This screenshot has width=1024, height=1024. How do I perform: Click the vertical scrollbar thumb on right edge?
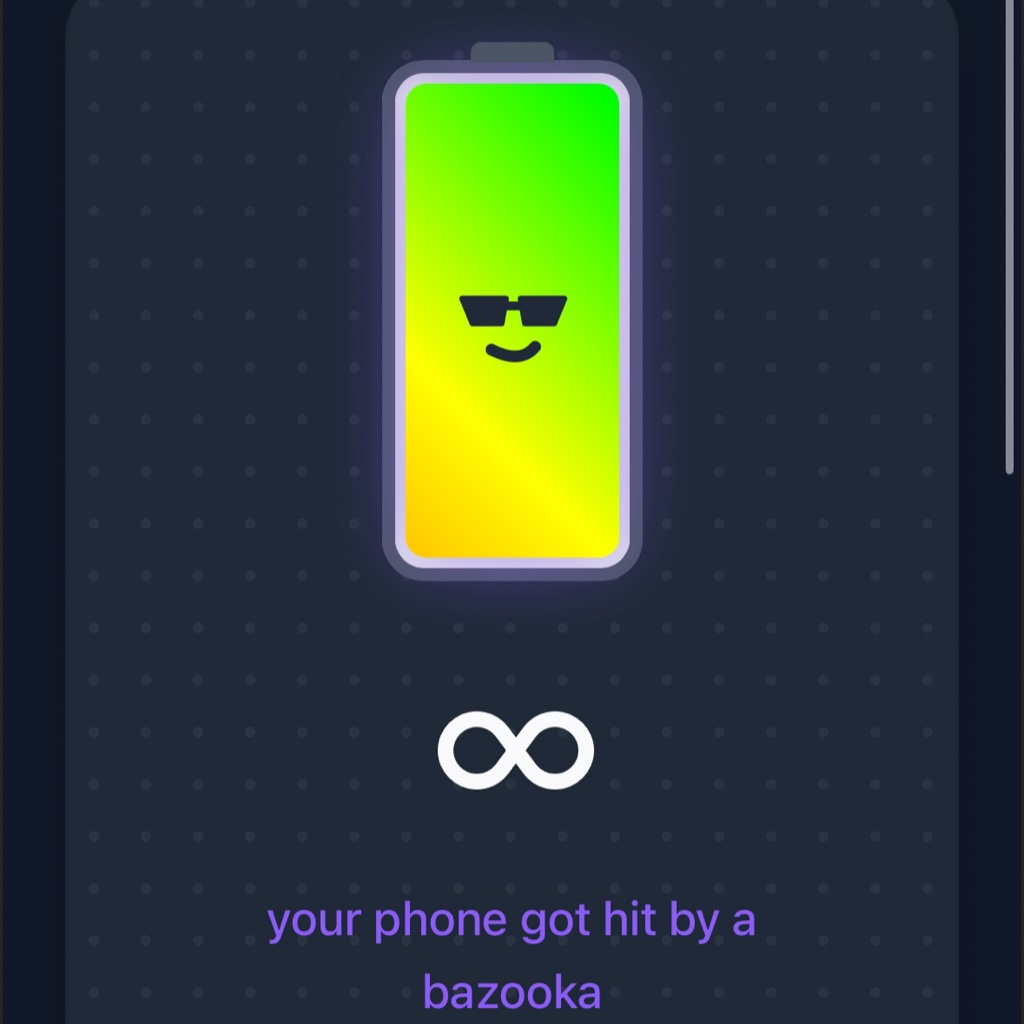(1009, 236)
